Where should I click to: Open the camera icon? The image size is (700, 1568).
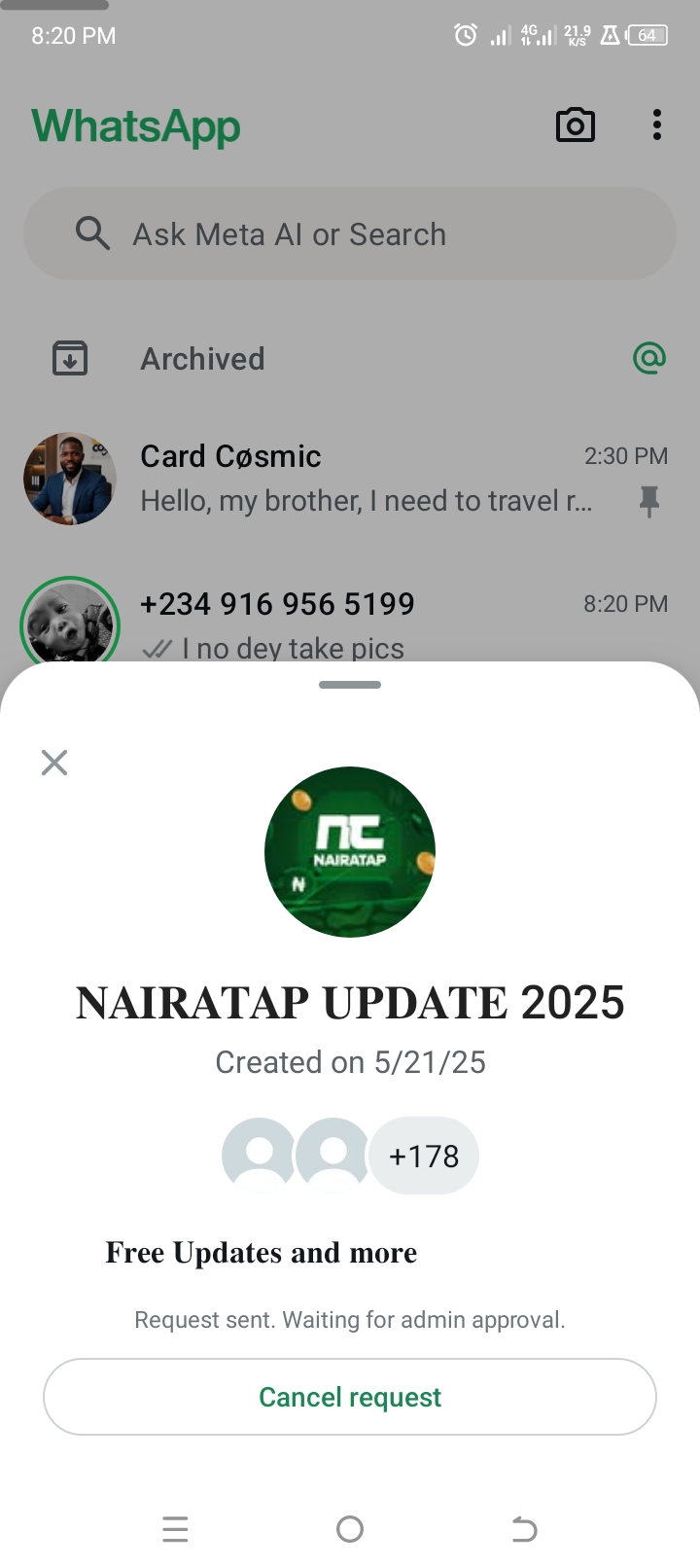point(575,125)
